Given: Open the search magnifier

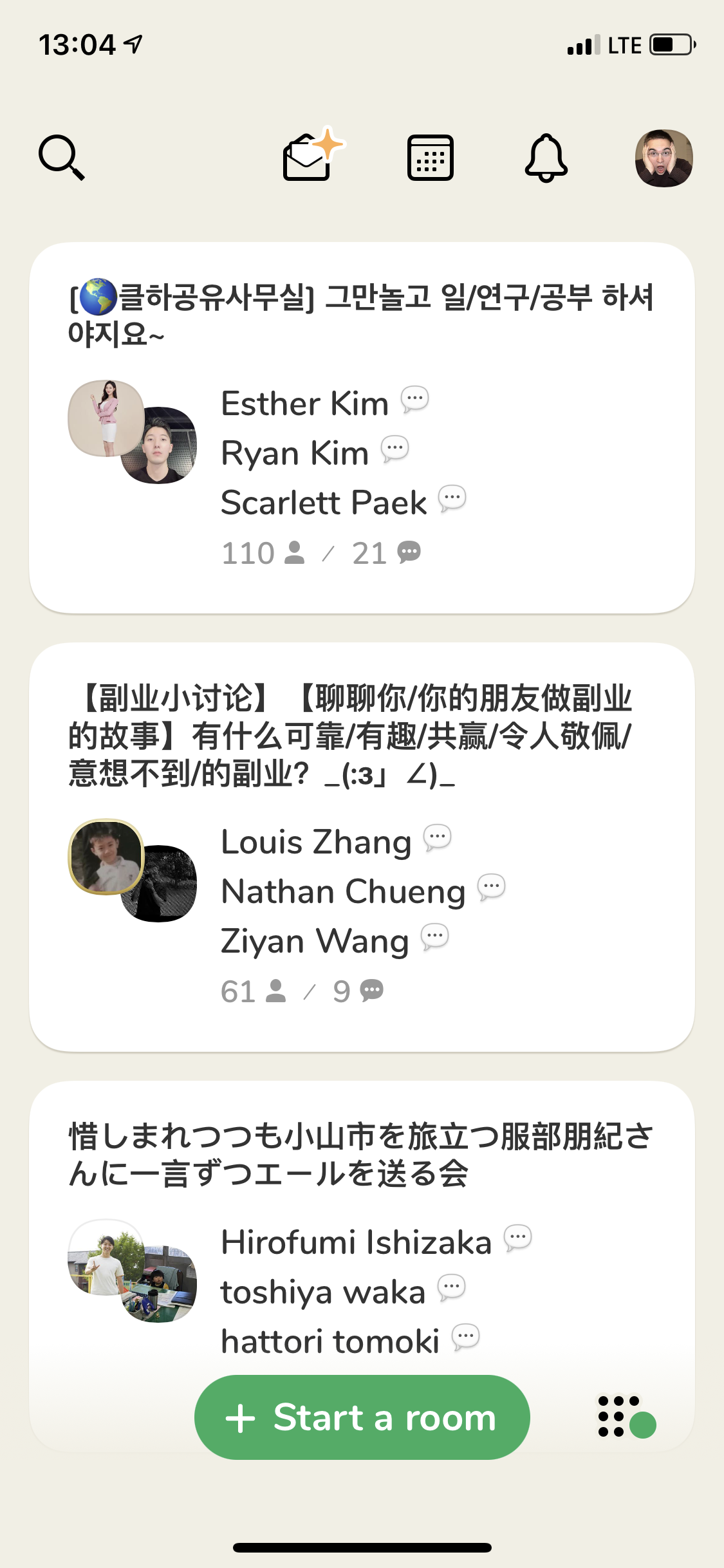Looking at the screenshot, I should (x=61, y=158).
